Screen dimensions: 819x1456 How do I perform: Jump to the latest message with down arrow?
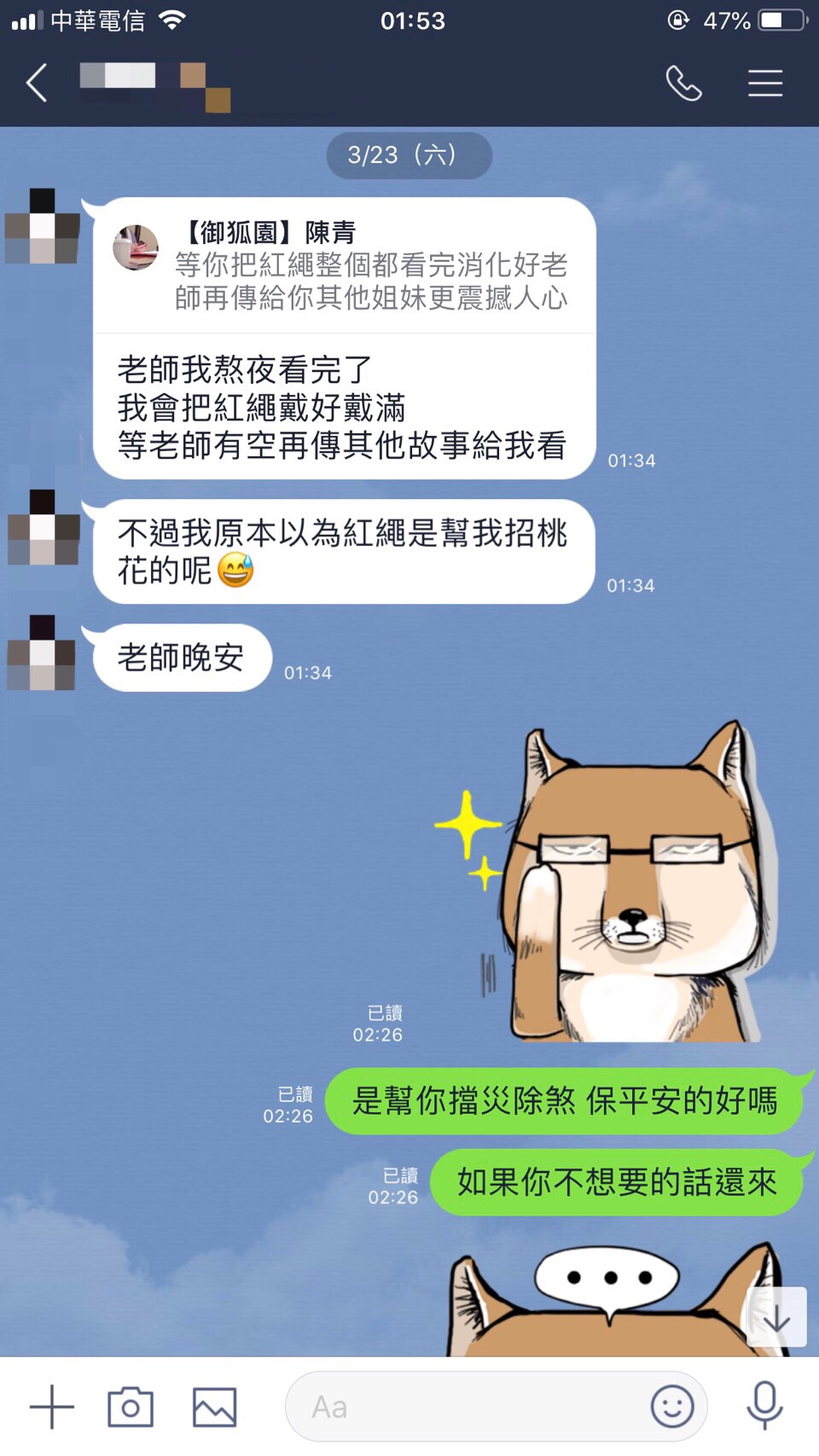tap(775, 1317)
